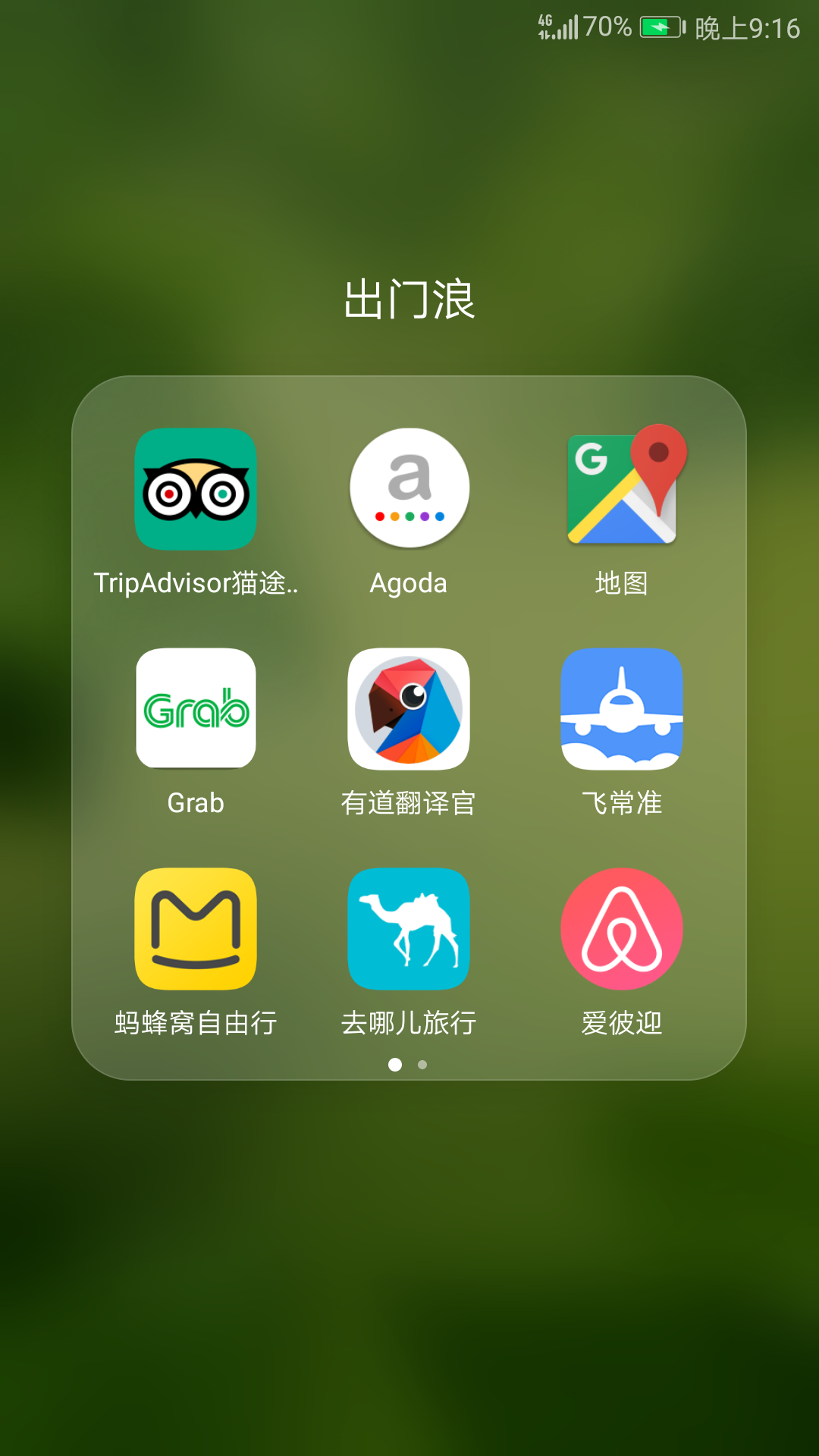Launch Agoda hotel booking app
Screen dimensions: 819x1456
(x=409, y=489)
